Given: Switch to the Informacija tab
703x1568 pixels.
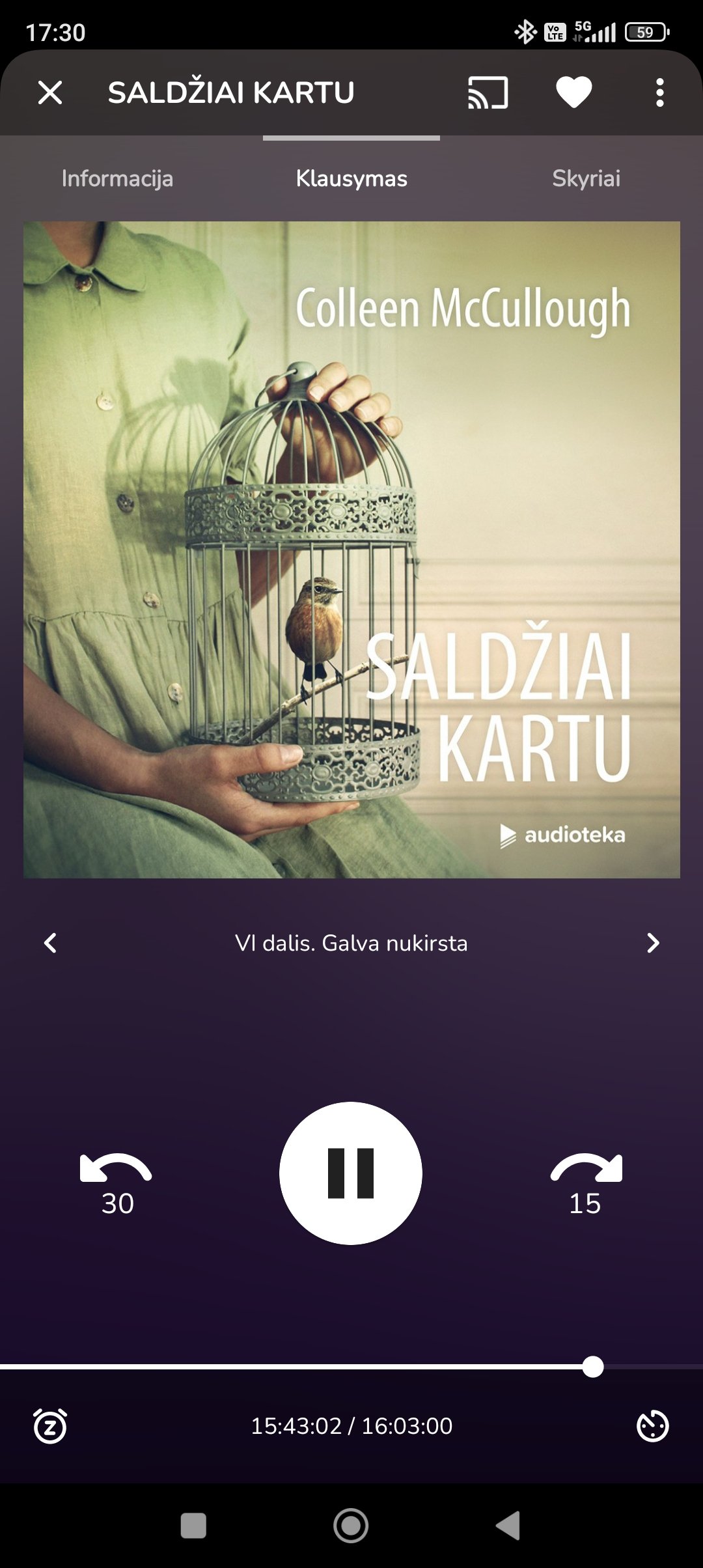Looking at the screenshot, I should [117, 178].
